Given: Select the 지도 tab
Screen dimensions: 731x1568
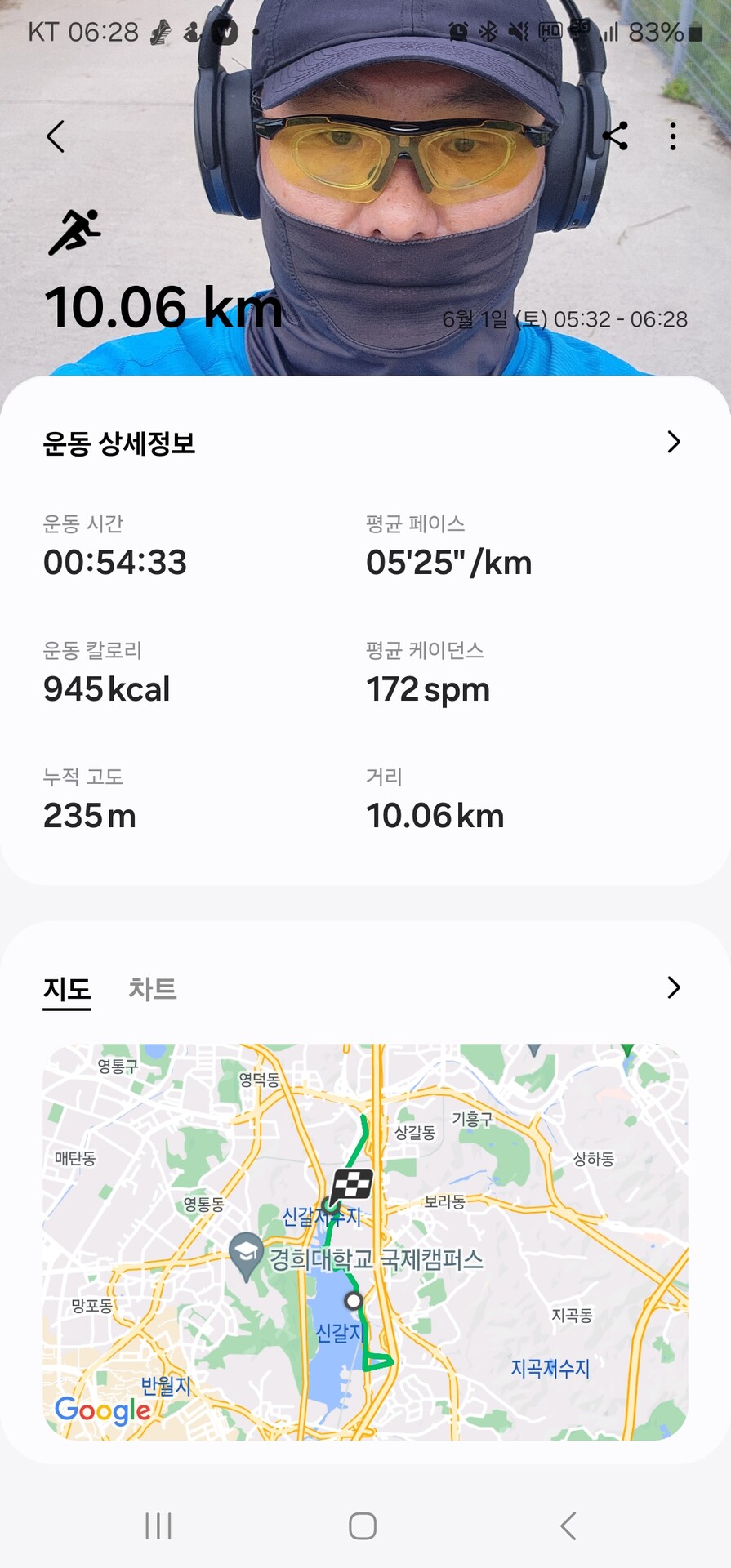Looking at the screenshot, I should pyautogui.click(x=67, y=989).
